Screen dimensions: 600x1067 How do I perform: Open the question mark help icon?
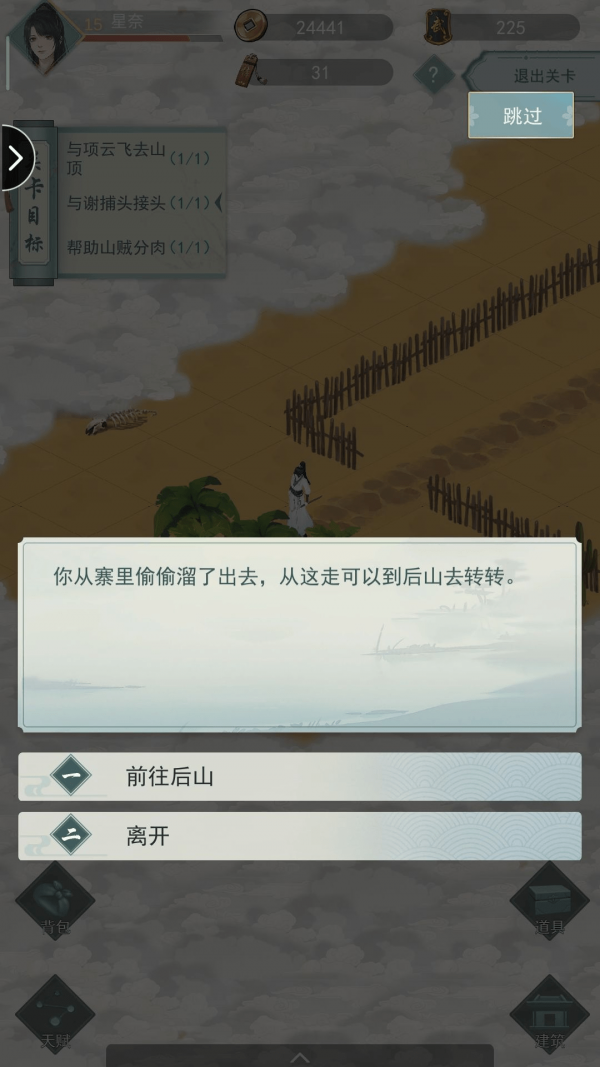(x=433, y=75)
